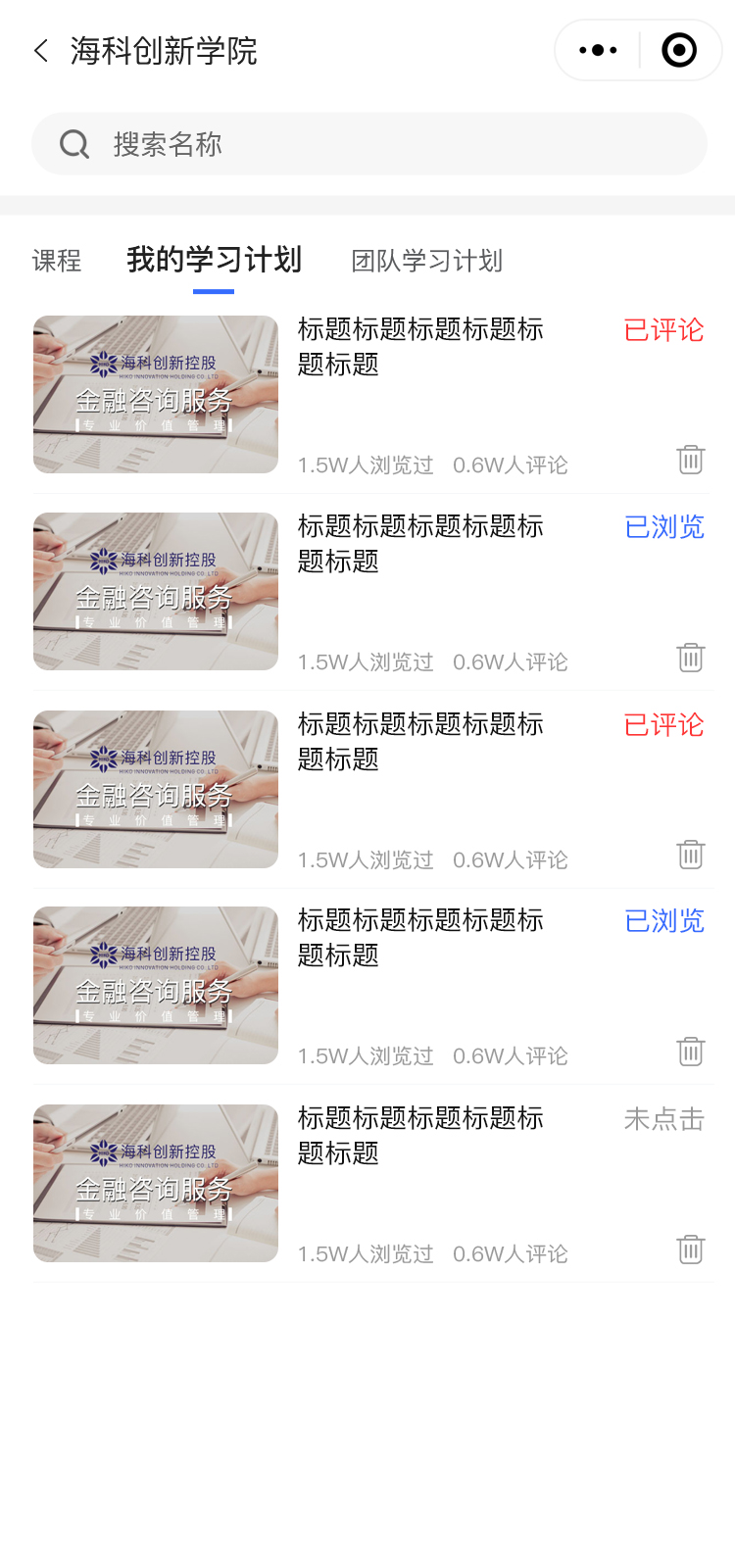Close the mini program
735x1568 pixels.
(x=679, y=50)
